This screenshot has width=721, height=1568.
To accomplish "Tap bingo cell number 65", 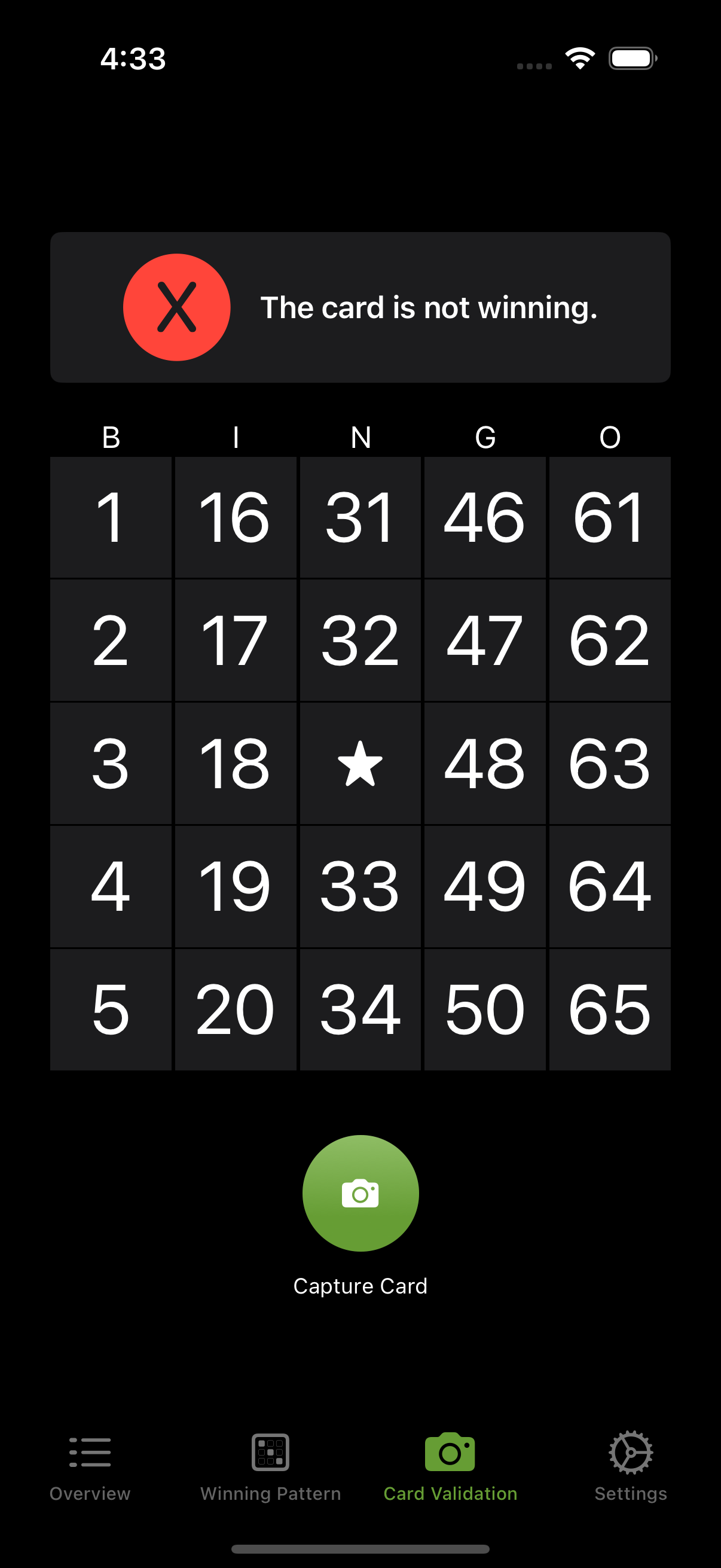I will (610, 1009).
